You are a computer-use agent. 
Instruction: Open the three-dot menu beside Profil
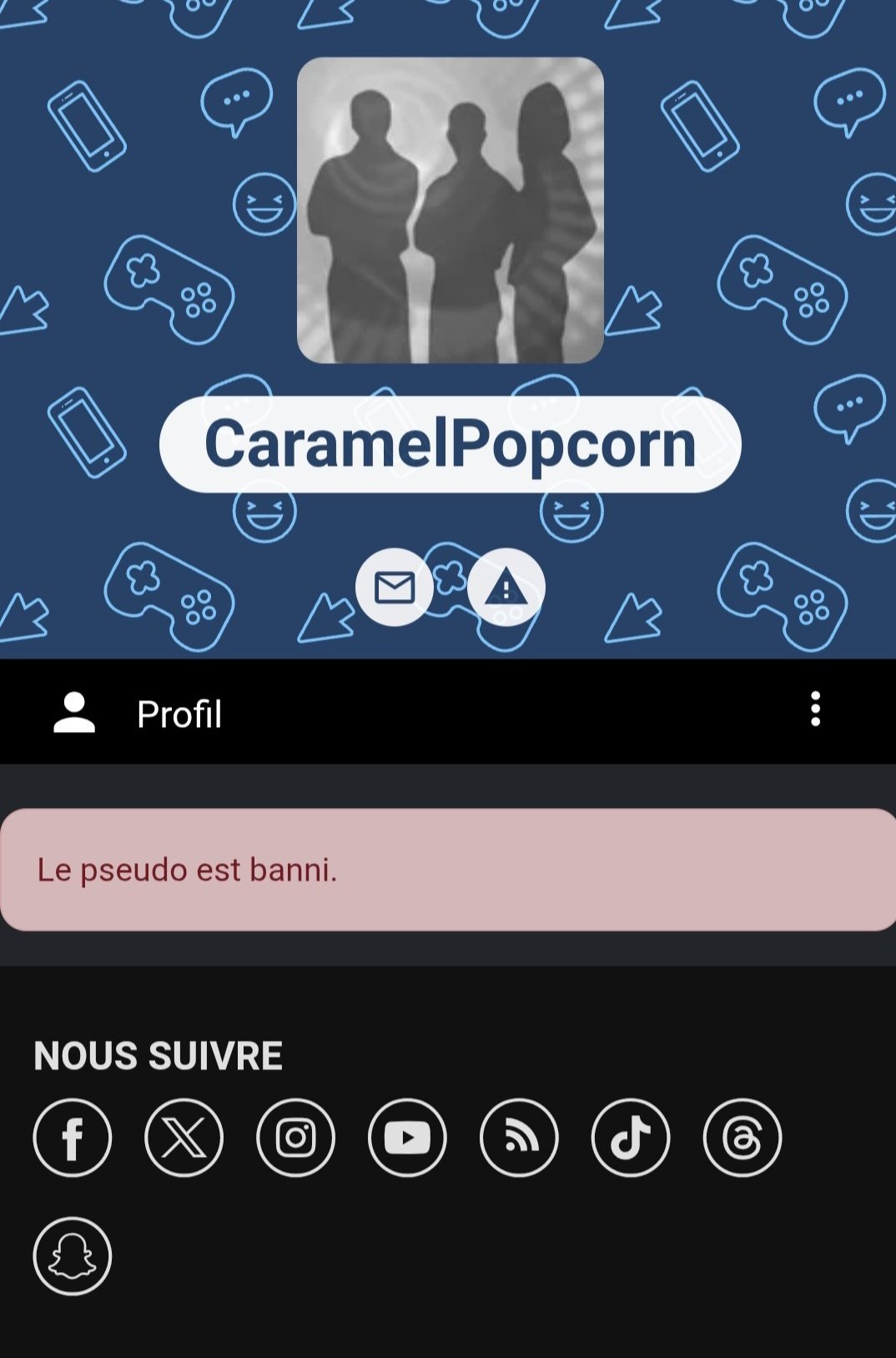(815, 709)
